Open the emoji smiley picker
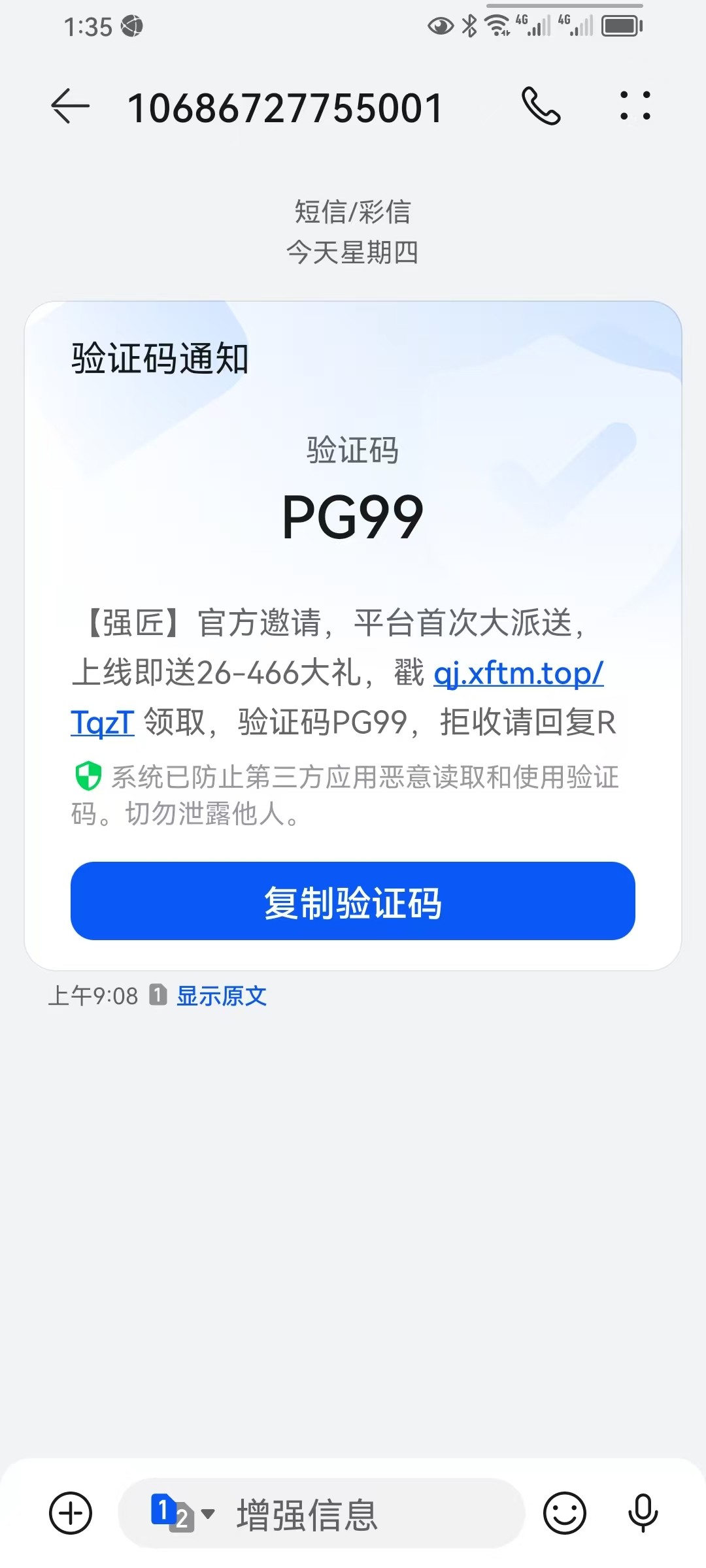This screenshot has height=1568, width=706. (x=565, y=1513)
